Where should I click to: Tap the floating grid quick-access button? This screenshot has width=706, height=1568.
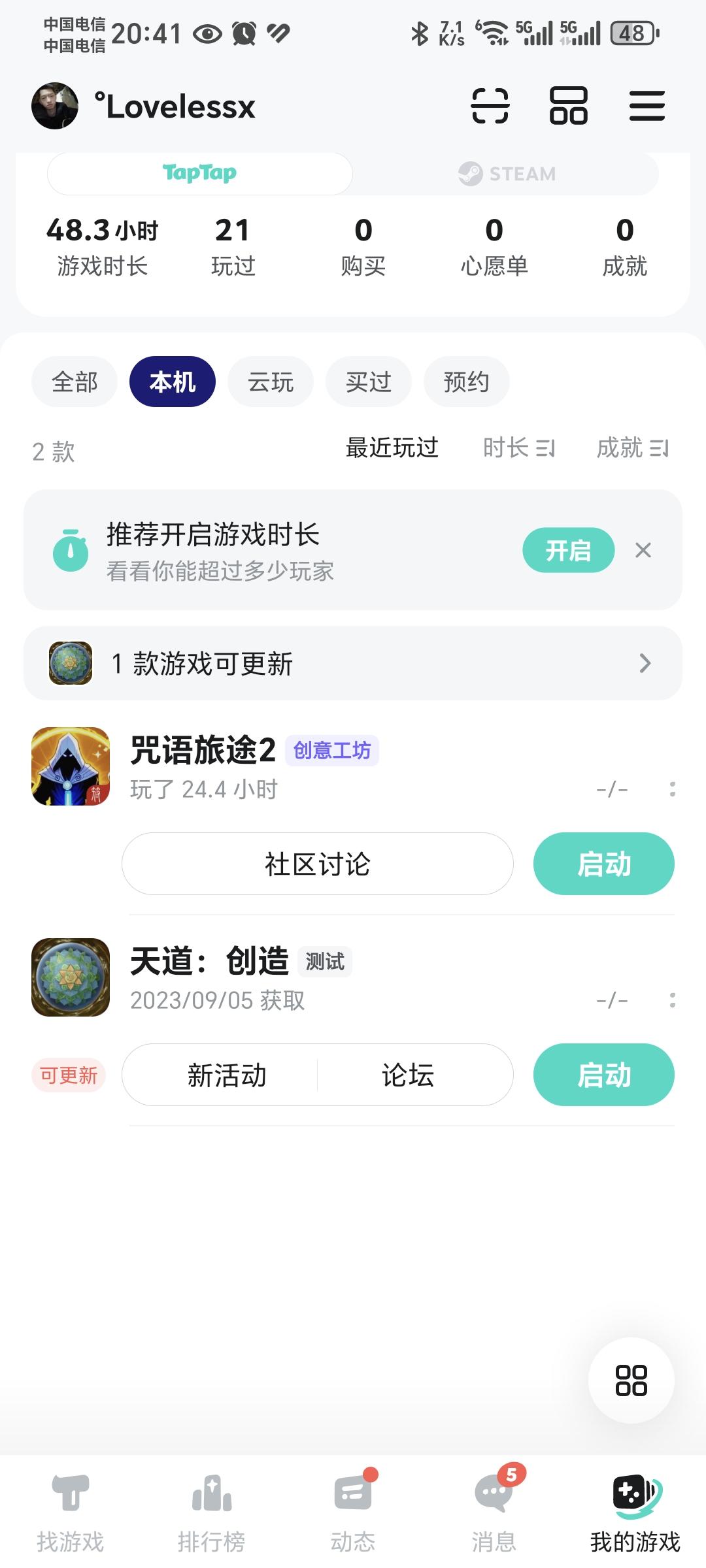pyautogui.click(x=631, y=1379)
